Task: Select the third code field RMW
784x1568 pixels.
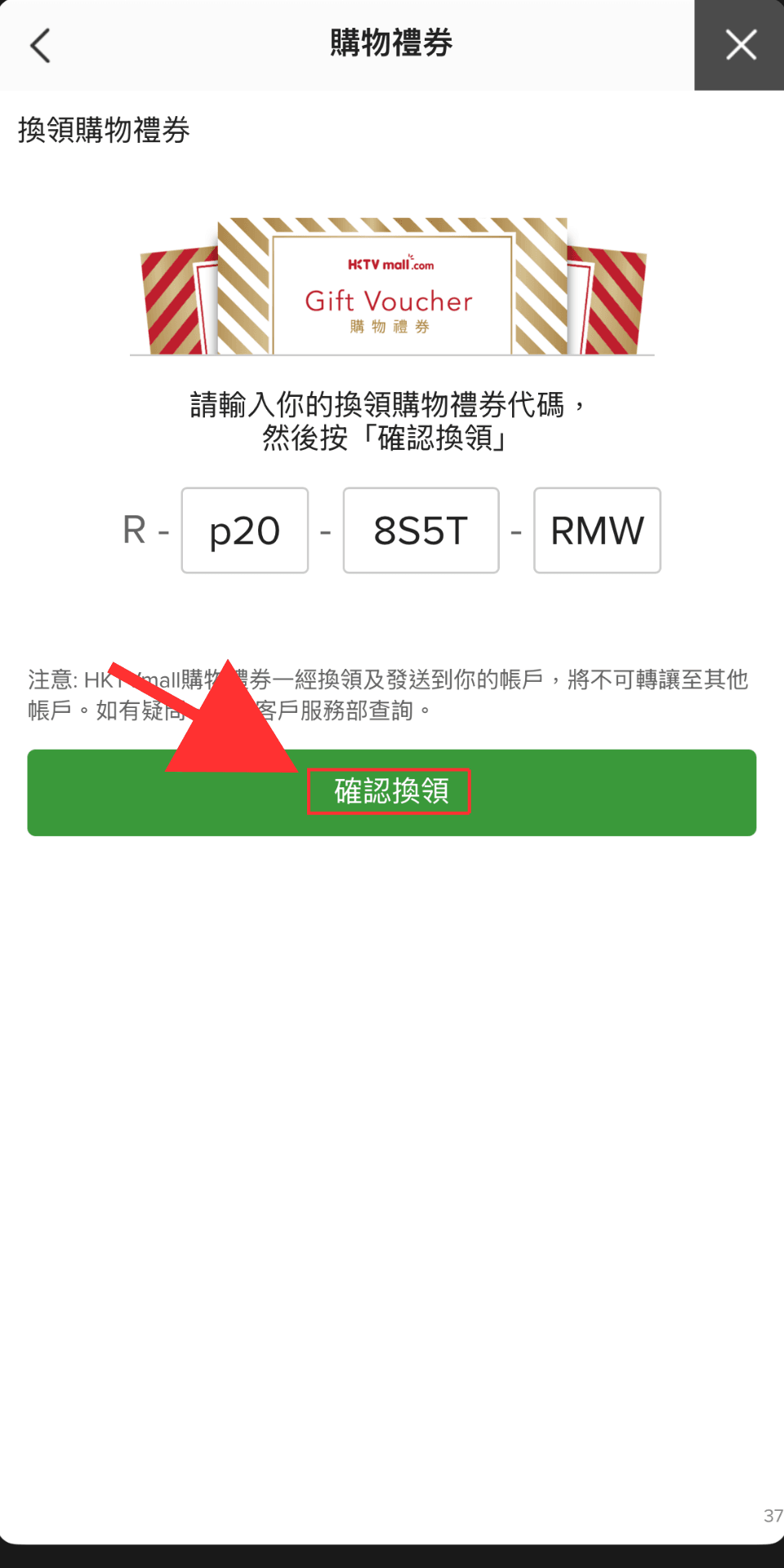Action: [x=597, y=531]
